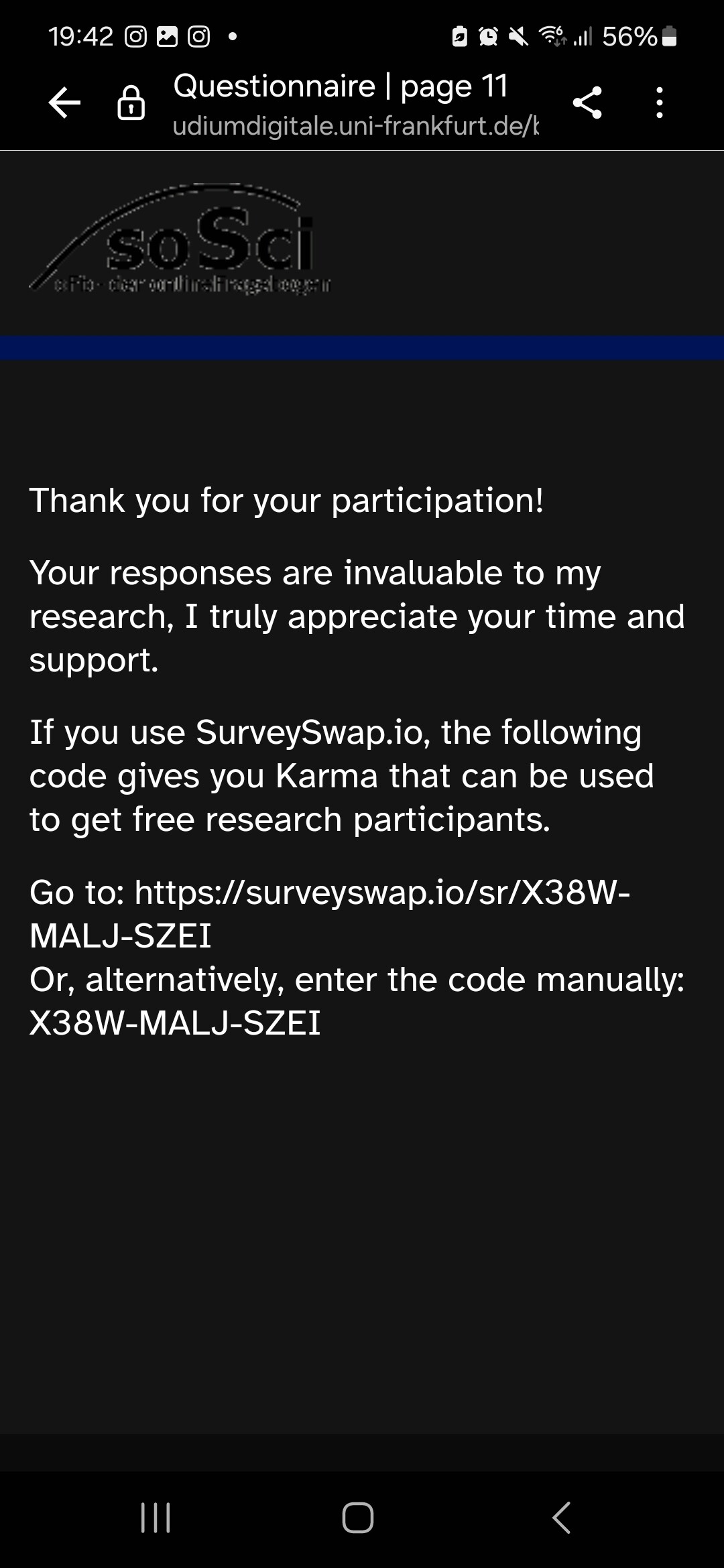The height and width of the screenshot is (1568, 724).
Task: Share this questionnaire page
Action: [x=587, y=103]
